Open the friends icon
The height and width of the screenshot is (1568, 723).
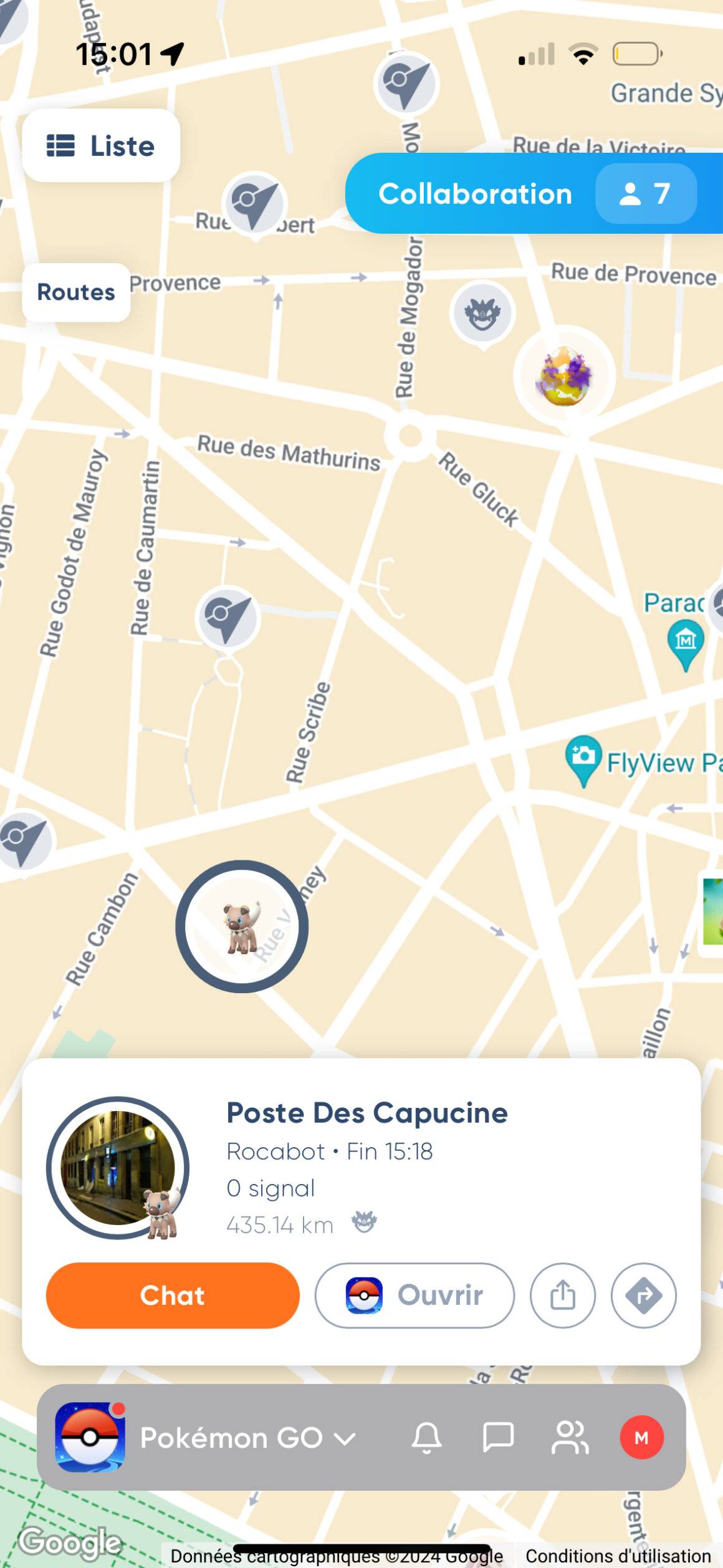click(x=570, y=1438)
